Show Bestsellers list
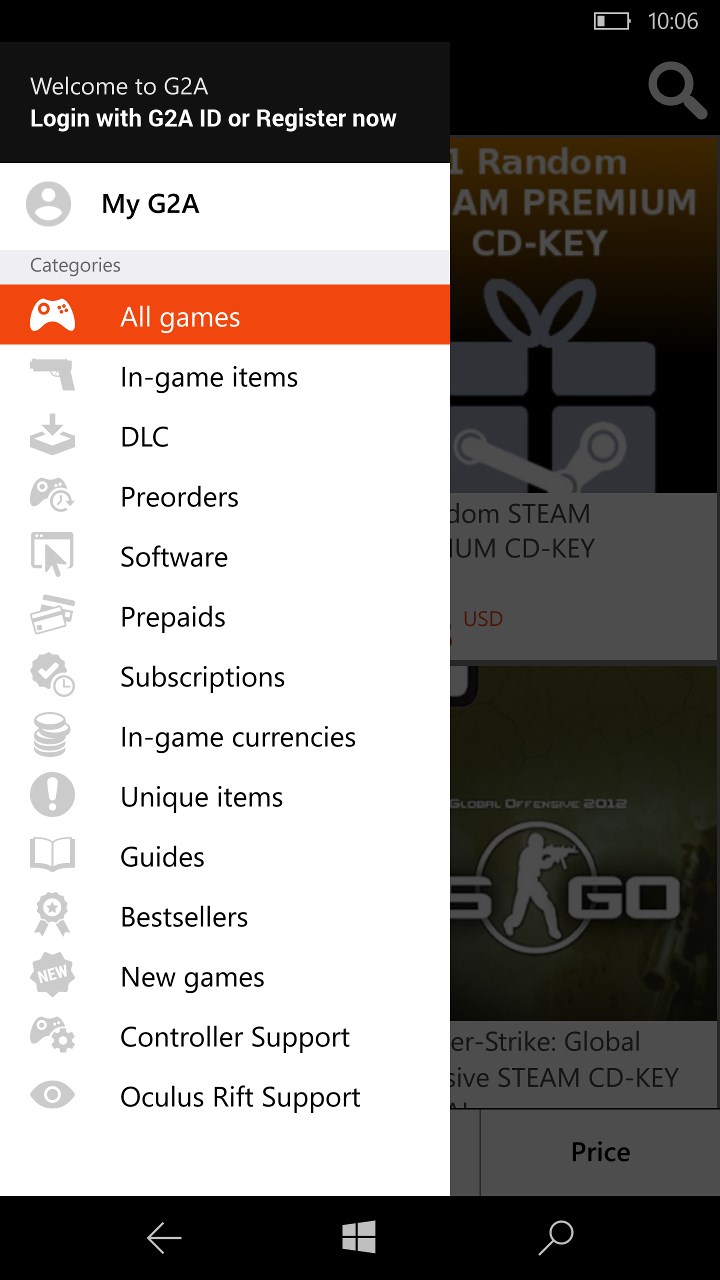 point(184,917)
